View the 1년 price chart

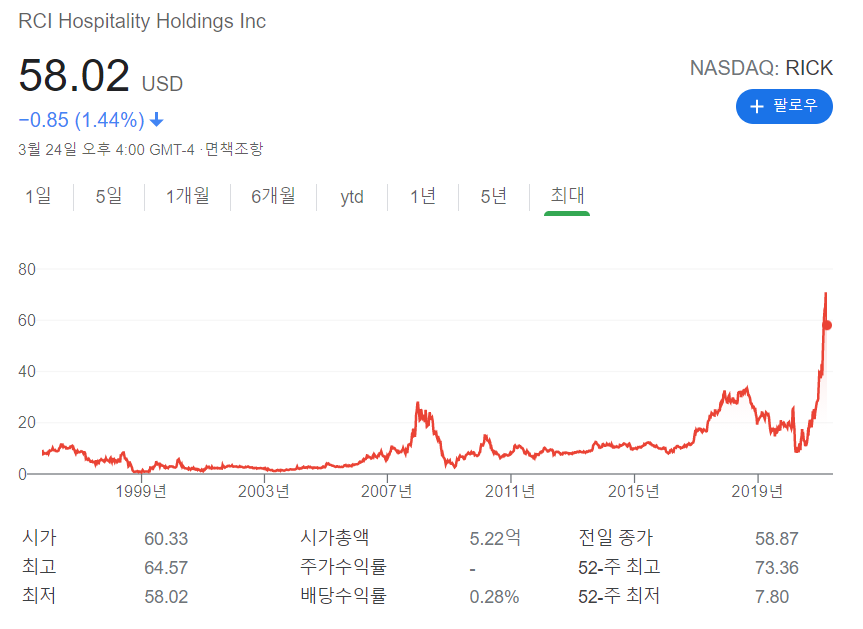423,196
